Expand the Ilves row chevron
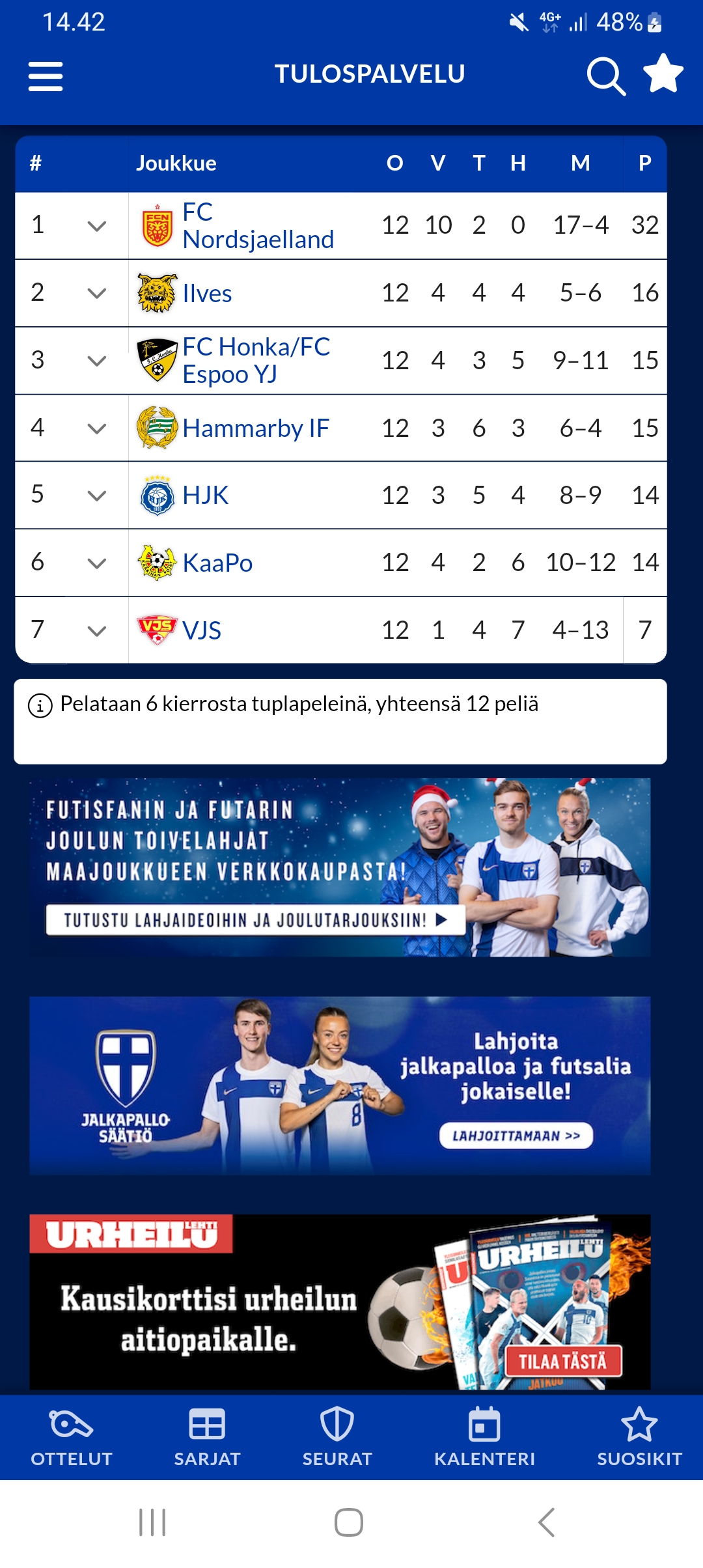The height and width of the screenshot is (1568, 703). click(x=96, y=293)
